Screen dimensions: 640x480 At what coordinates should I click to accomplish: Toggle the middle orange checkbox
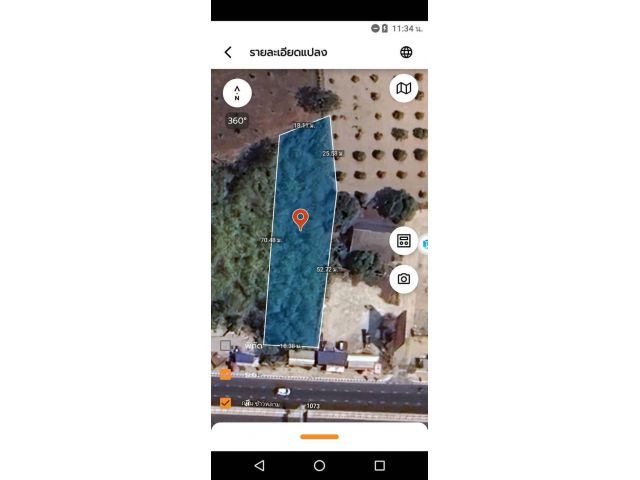[226, 374]
